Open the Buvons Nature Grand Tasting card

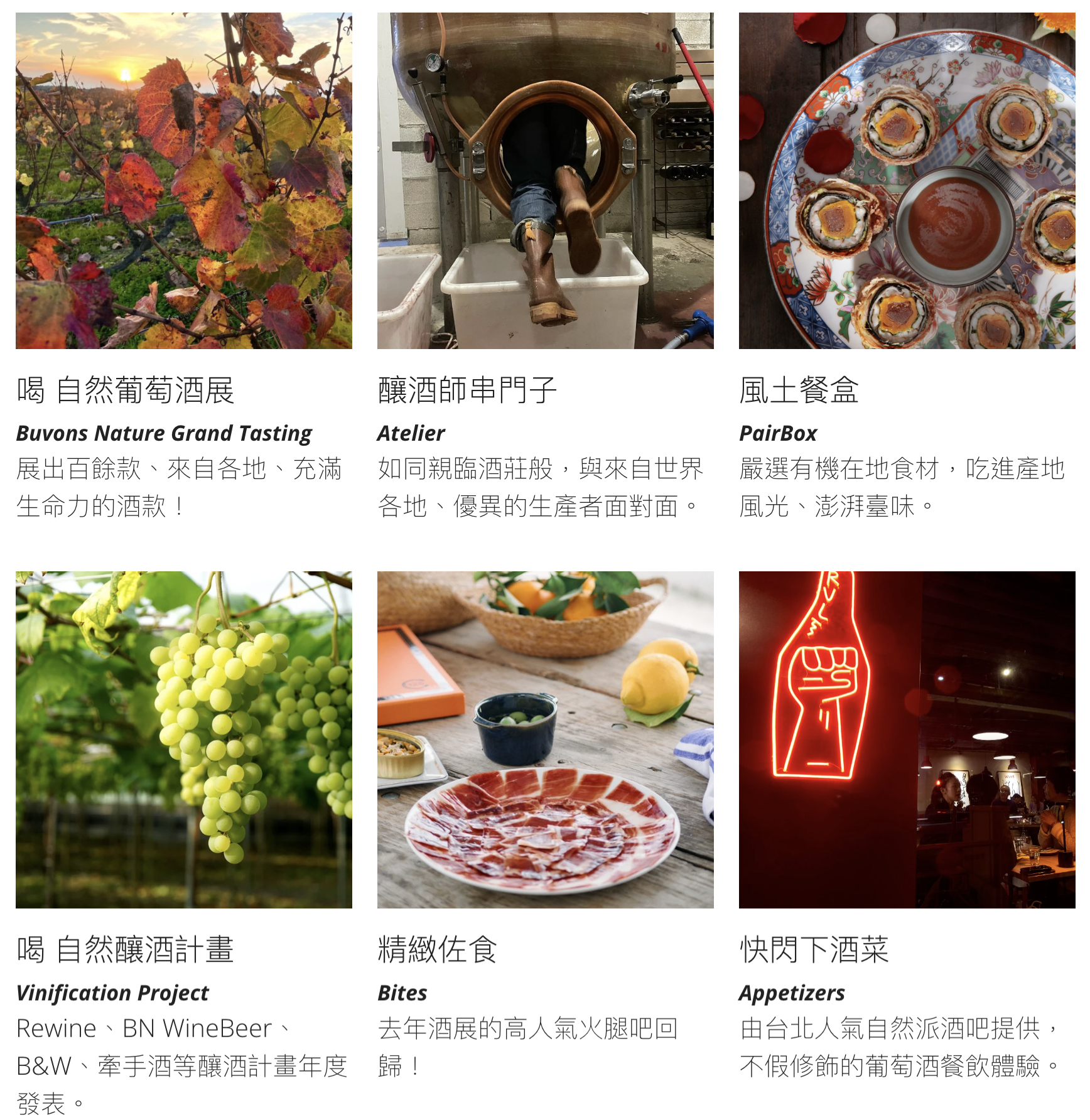pos(183,181)
